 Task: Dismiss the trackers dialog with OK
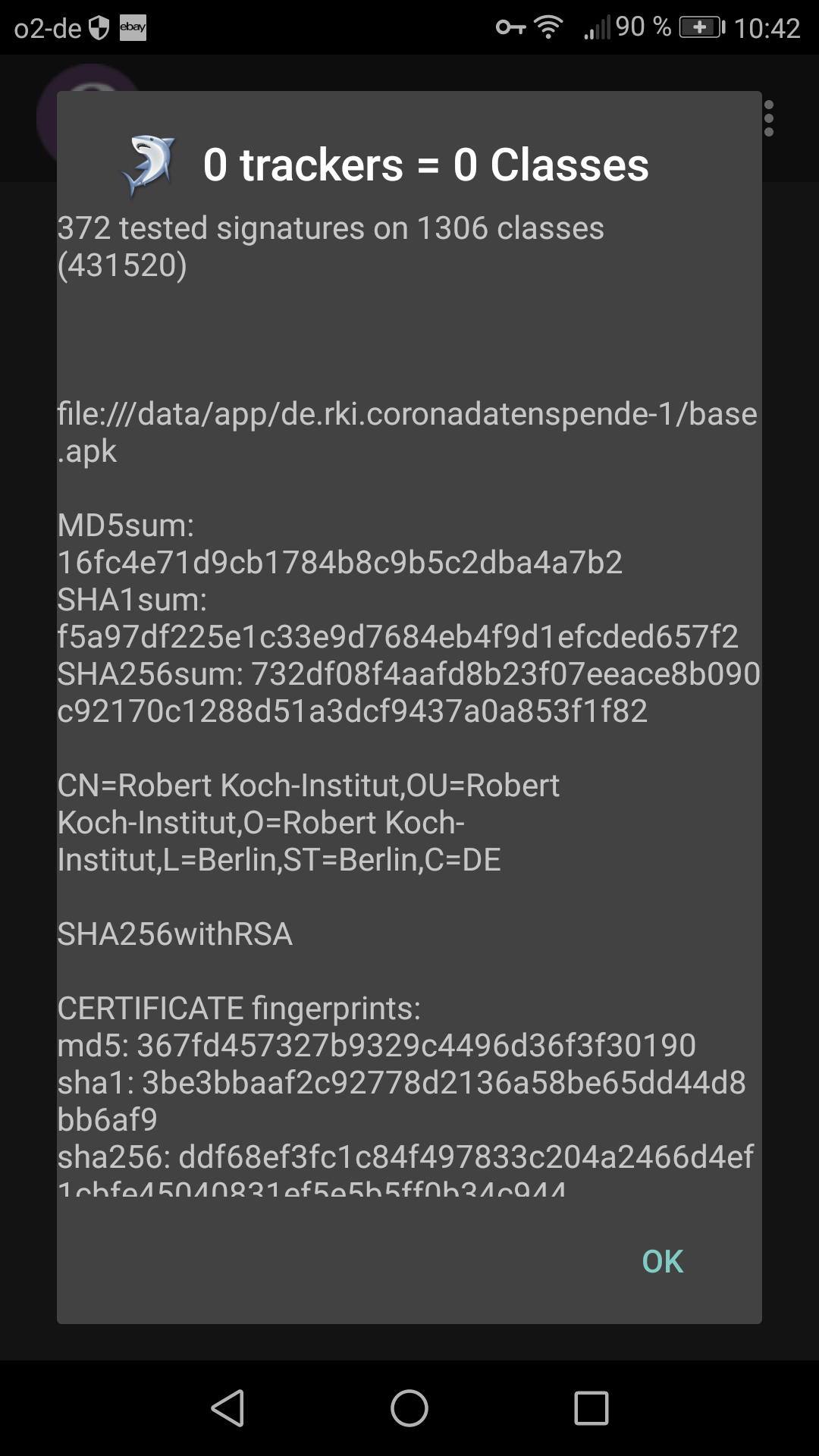tap(662, 1261)
